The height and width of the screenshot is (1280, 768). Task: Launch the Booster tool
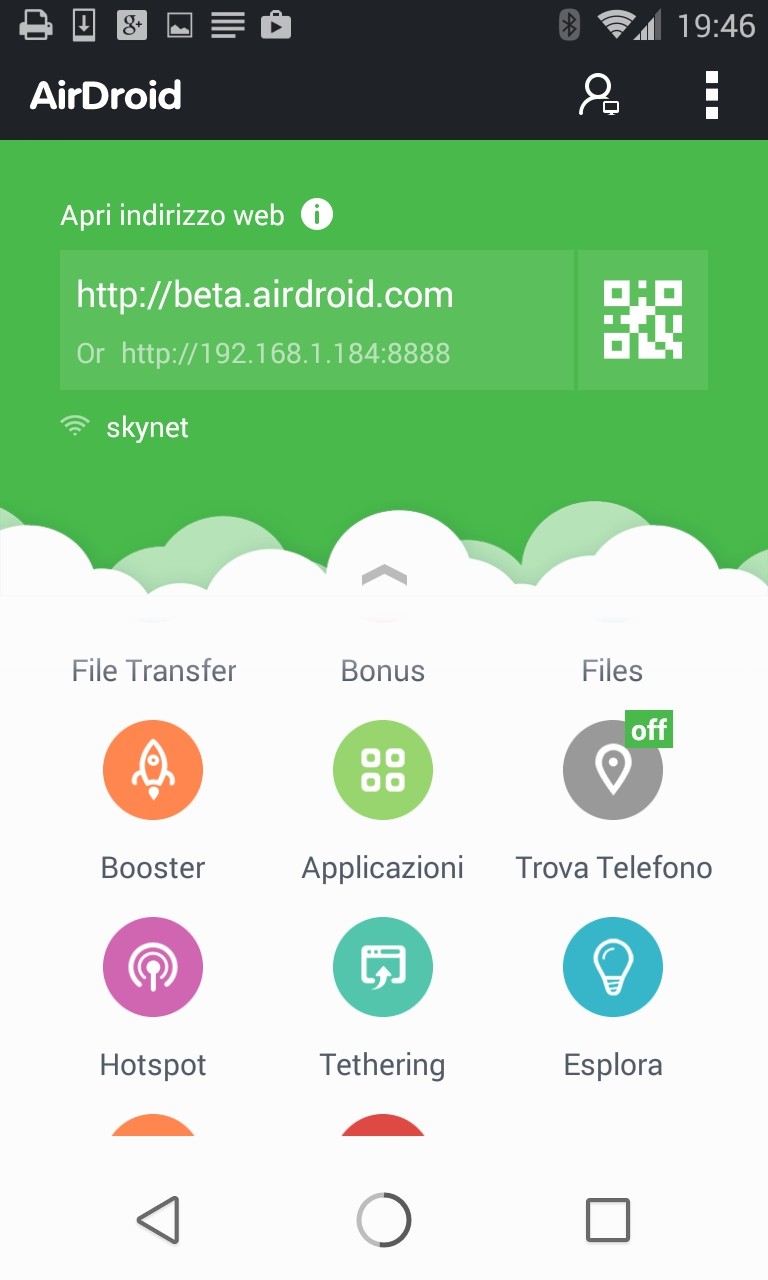[x=153, y=770]
